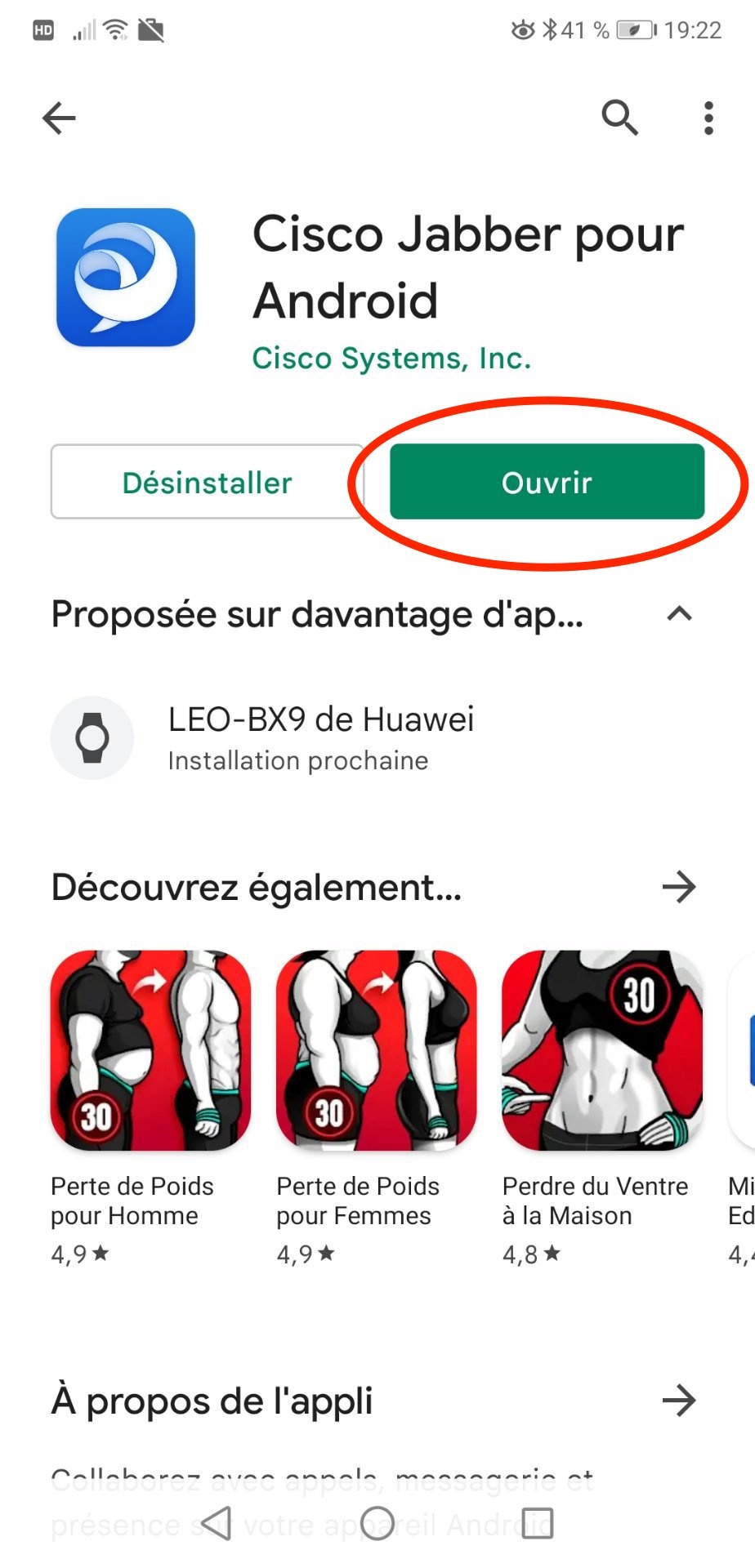
Task: Open Perte de Poids pour Femmes app
Action: [x=376, y=1050]
